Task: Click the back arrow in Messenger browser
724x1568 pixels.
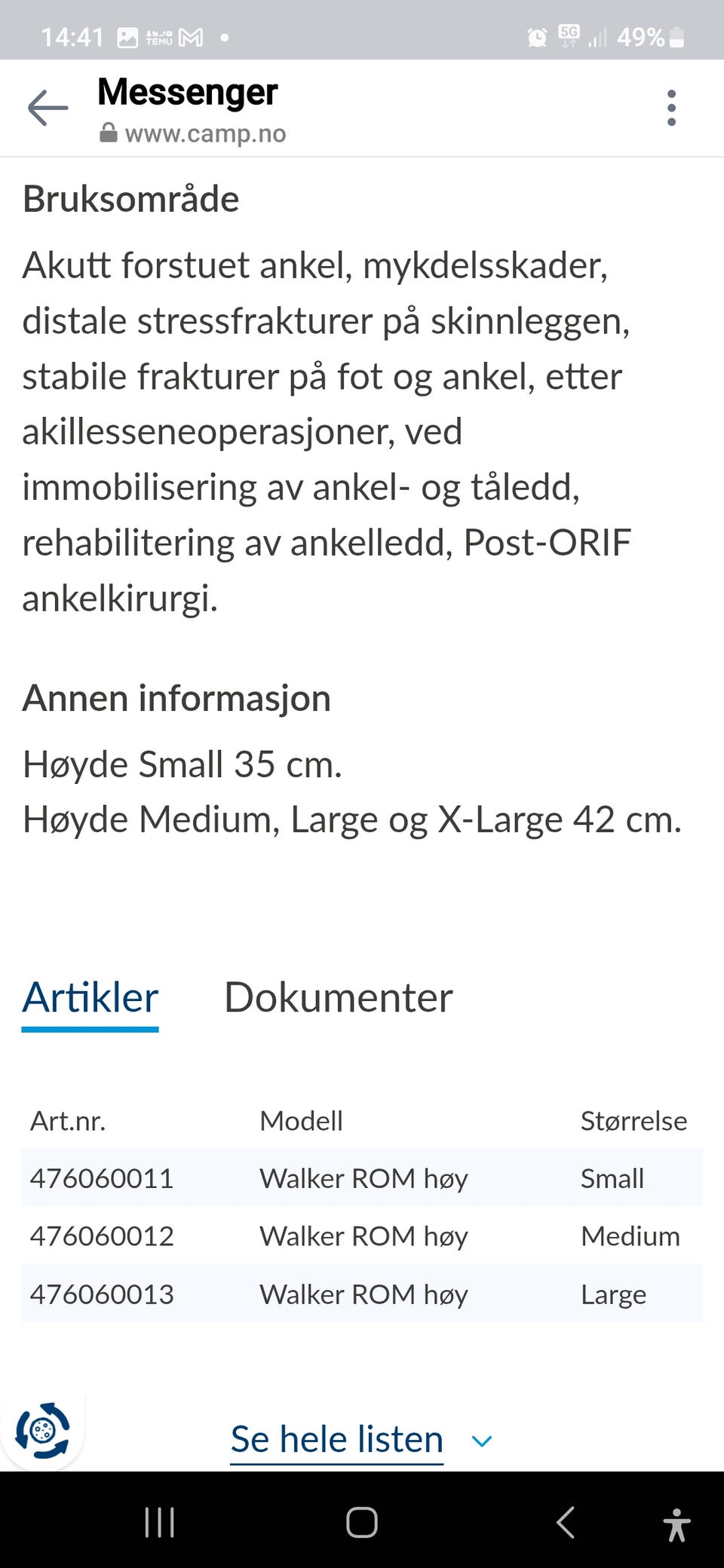Action: 47,107
